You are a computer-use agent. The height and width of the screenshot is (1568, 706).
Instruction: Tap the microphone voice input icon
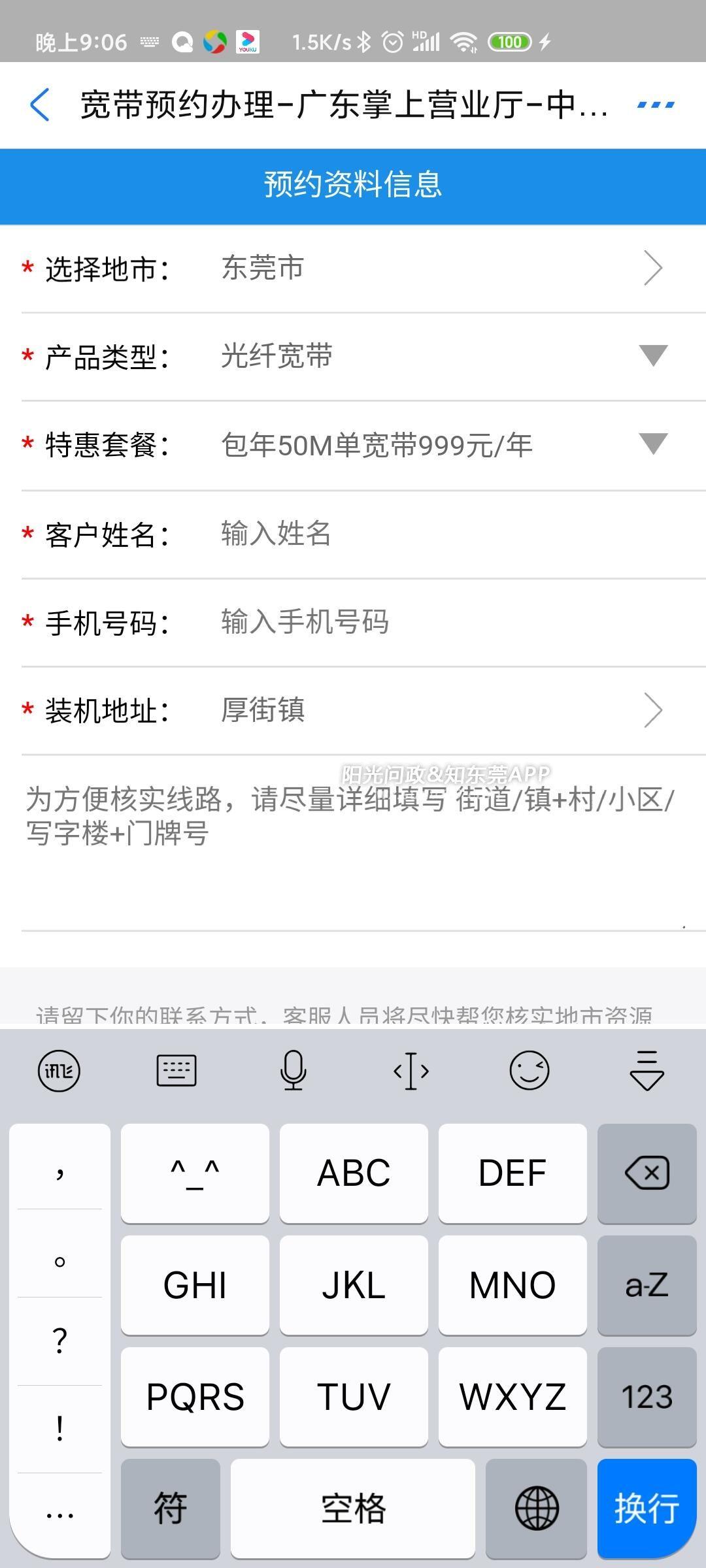(x=294, y=1070)
